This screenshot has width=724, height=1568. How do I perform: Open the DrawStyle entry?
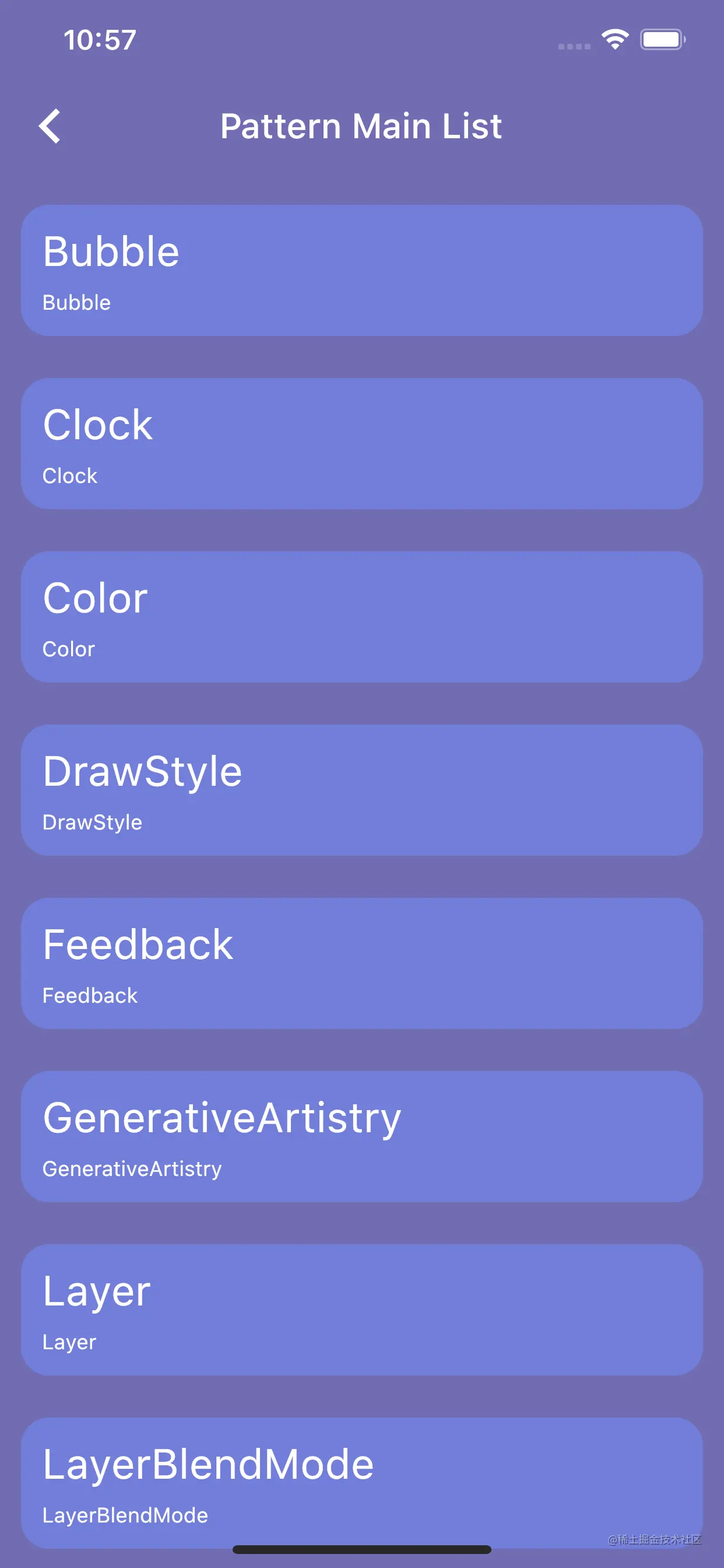pos(361,790)
